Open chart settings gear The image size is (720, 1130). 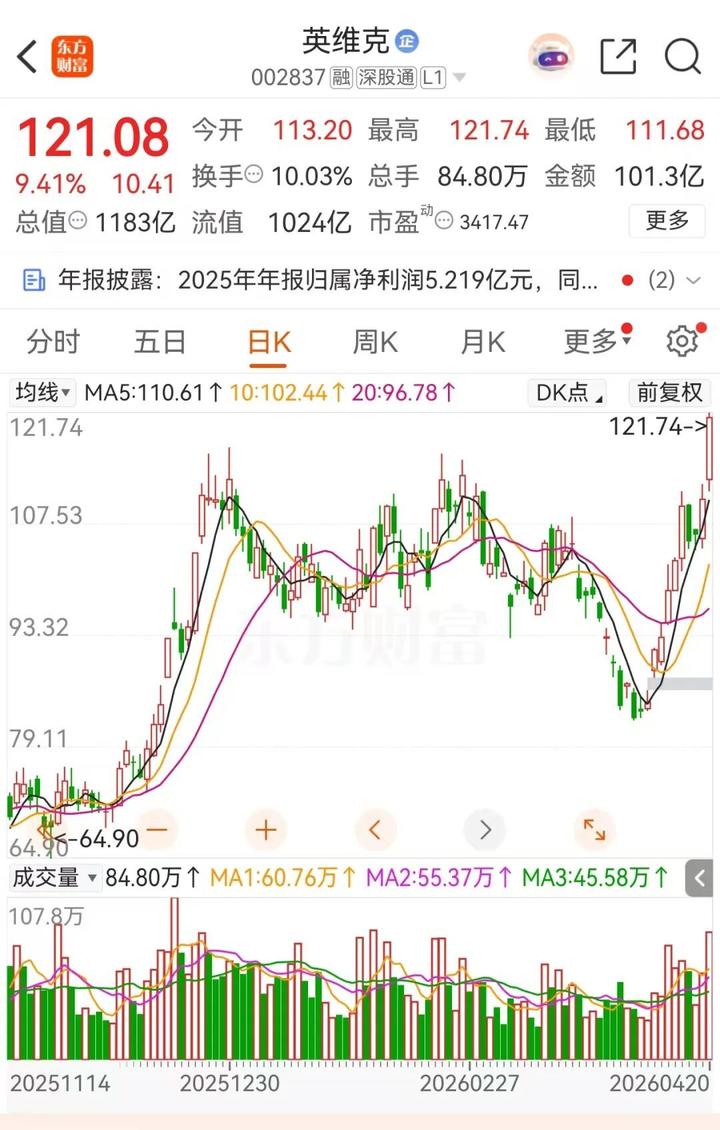682,342
